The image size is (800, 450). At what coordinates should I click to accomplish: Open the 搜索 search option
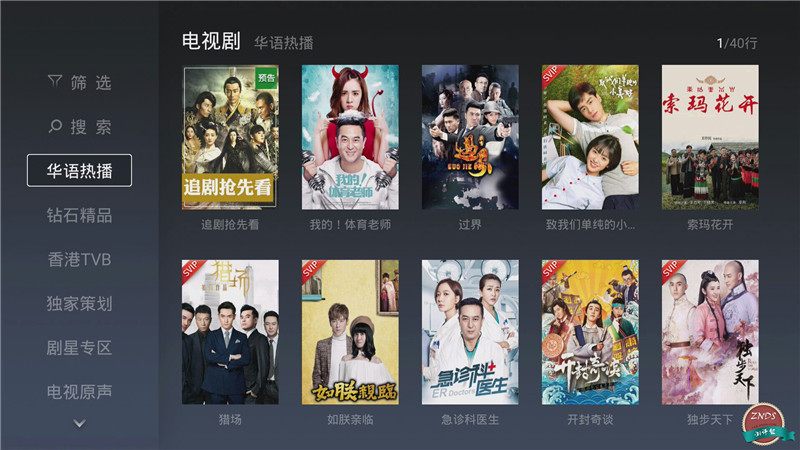point(79,127)
